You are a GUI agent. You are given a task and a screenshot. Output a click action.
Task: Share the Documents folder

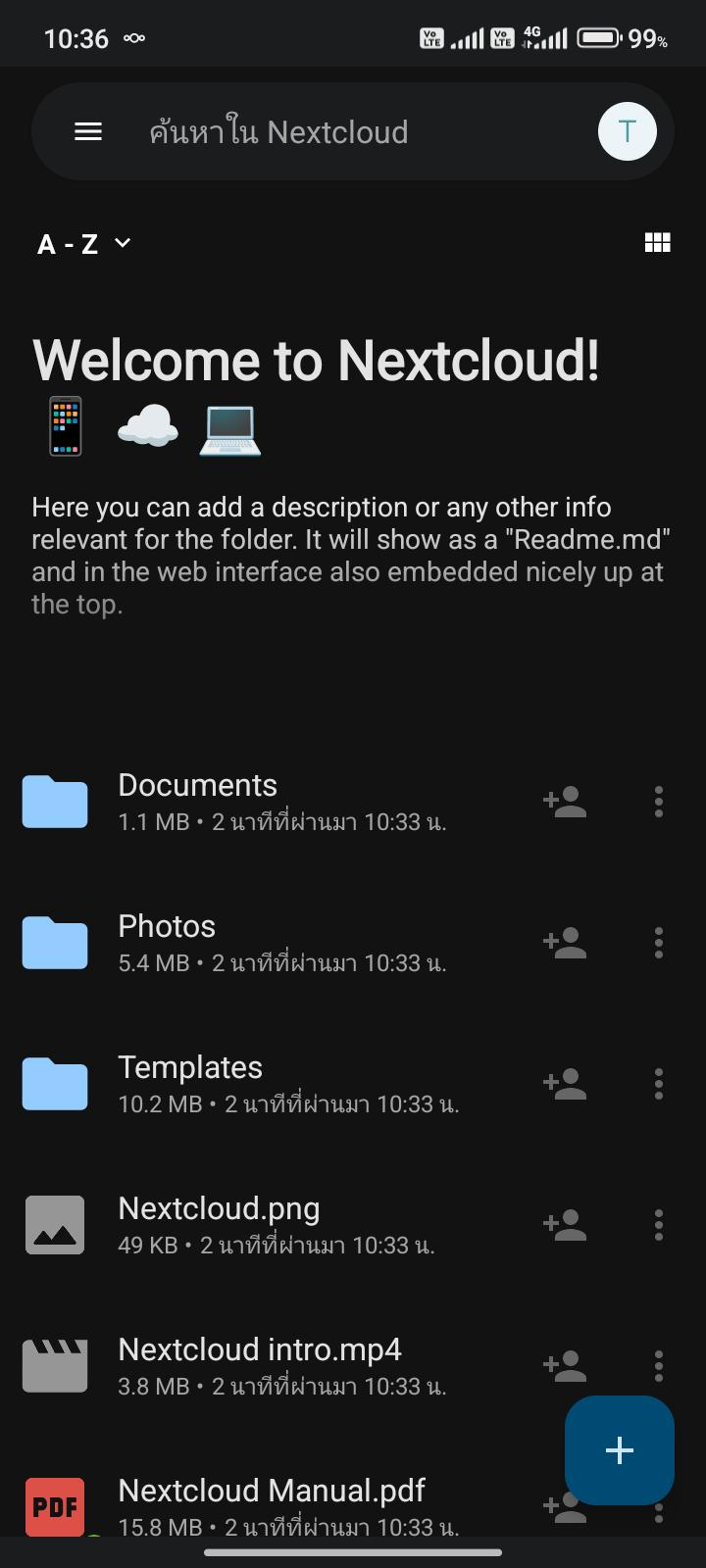(x=565, y=802)
